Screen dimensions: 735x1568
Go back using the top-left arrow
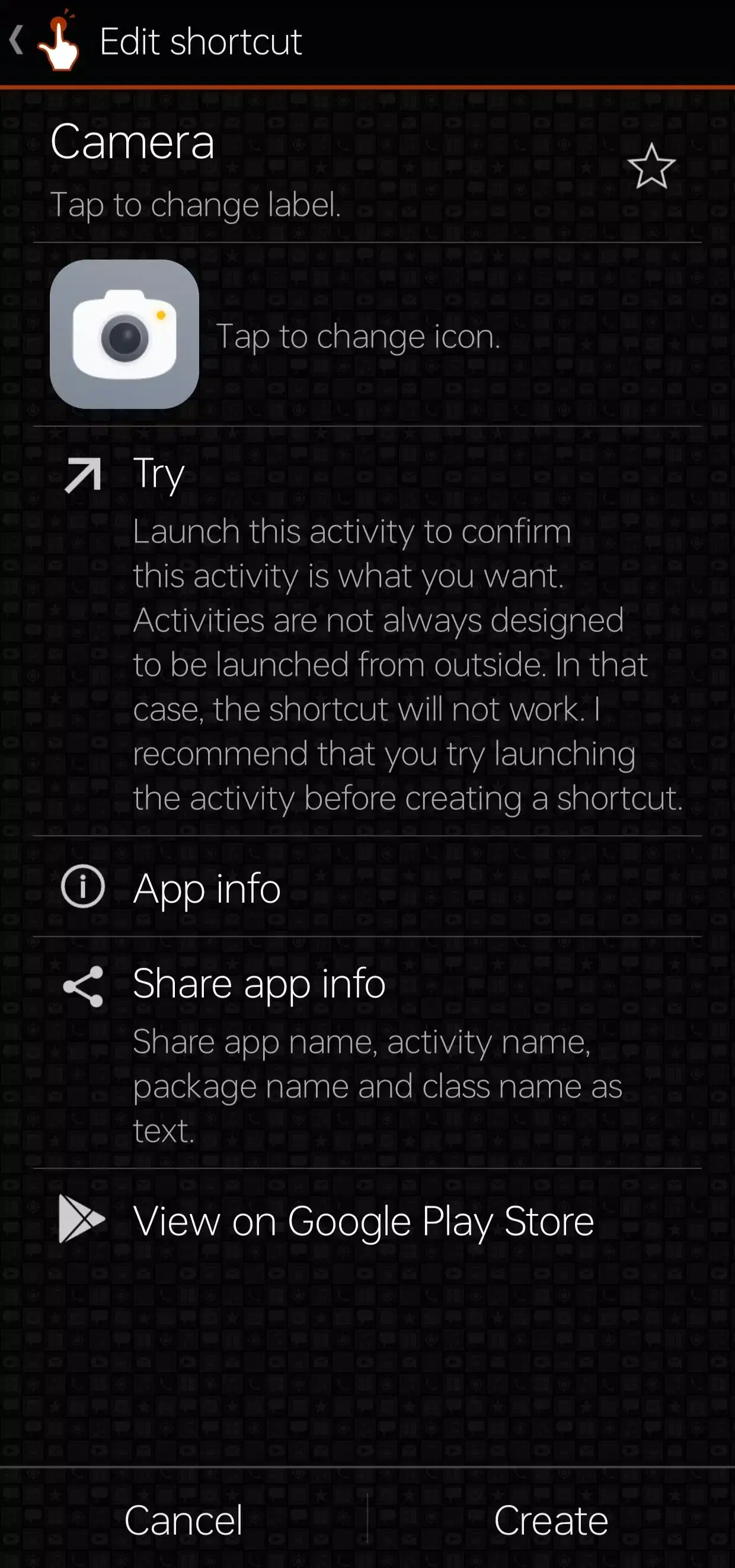tap(17, 41)
